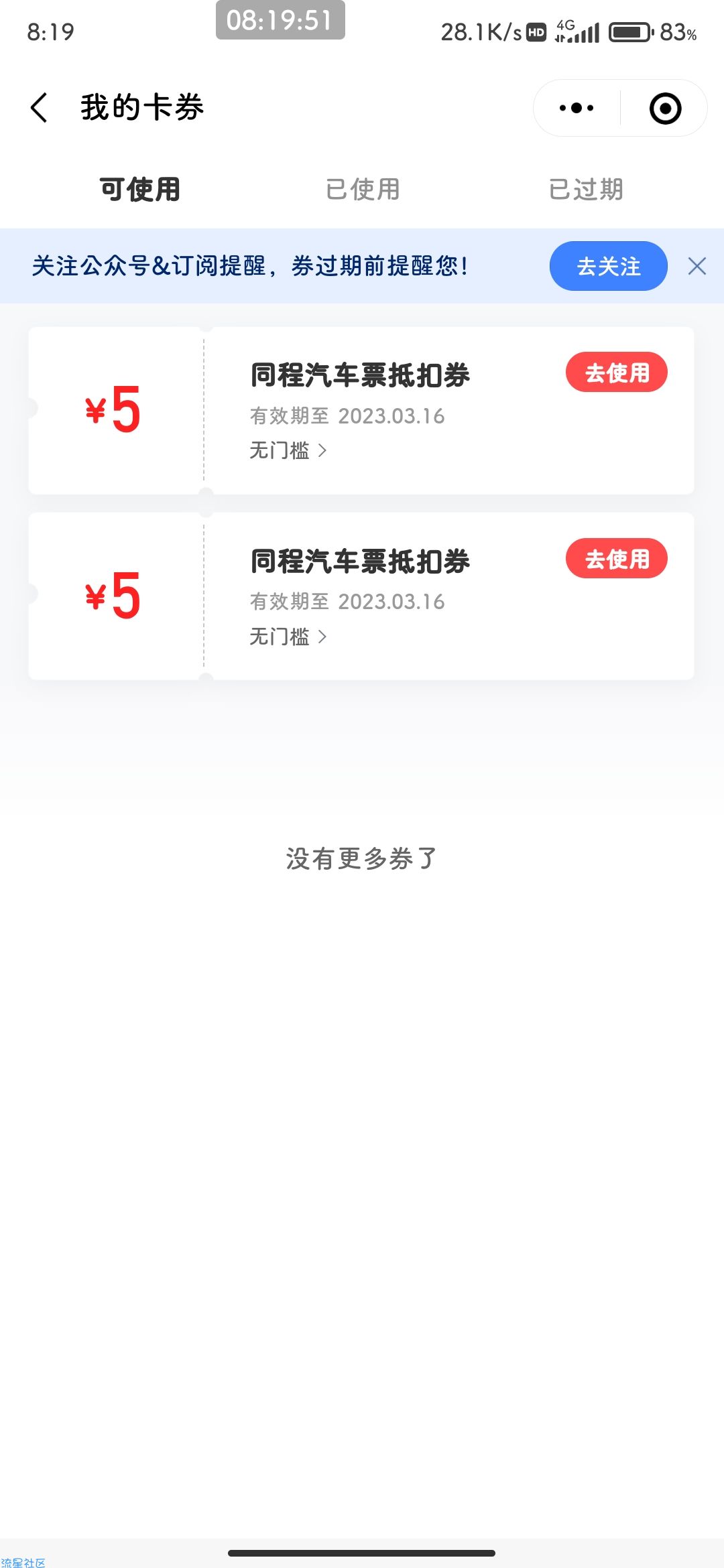
Task: Tap 去使用 on the first ¥5 coupon
Action: tap(617, 373)
